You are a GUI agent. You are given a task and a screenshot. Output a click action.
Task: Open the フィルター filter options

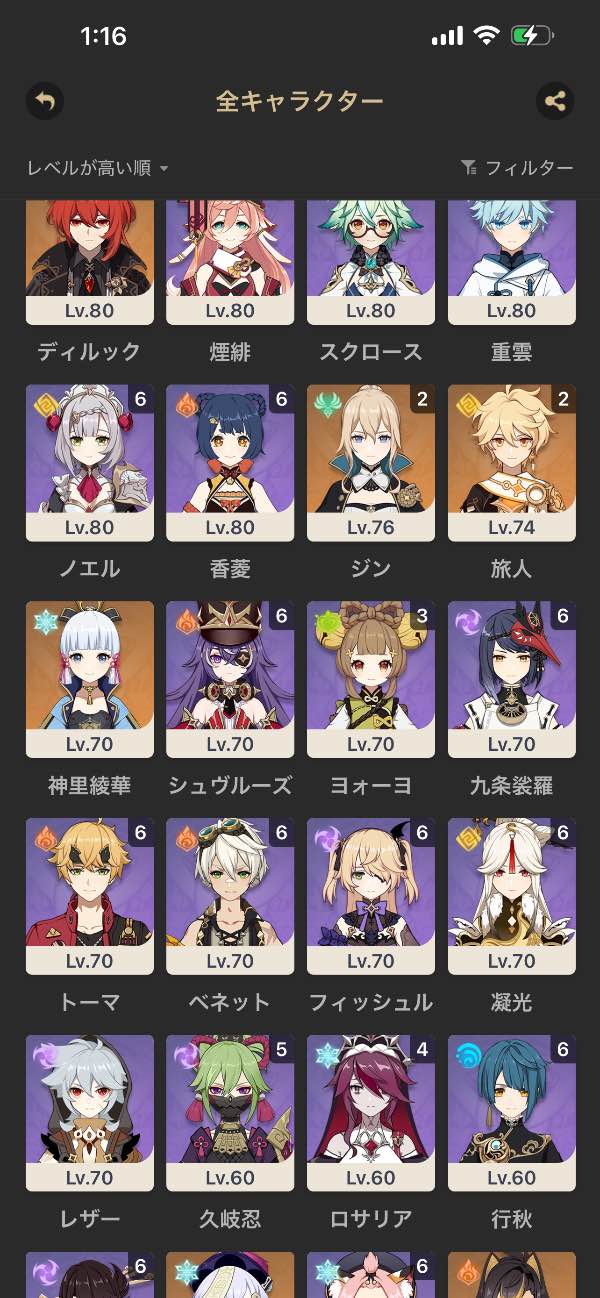[x=517, y=168]
